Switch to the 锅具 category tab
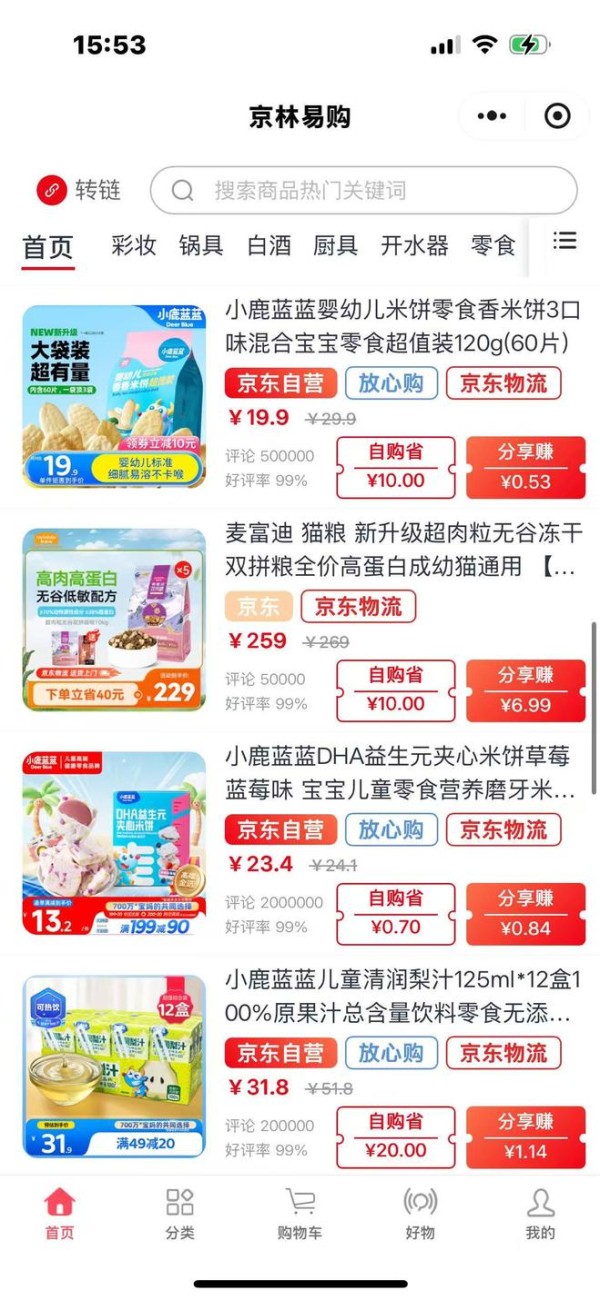600x1300 pixels. [201, 245]
